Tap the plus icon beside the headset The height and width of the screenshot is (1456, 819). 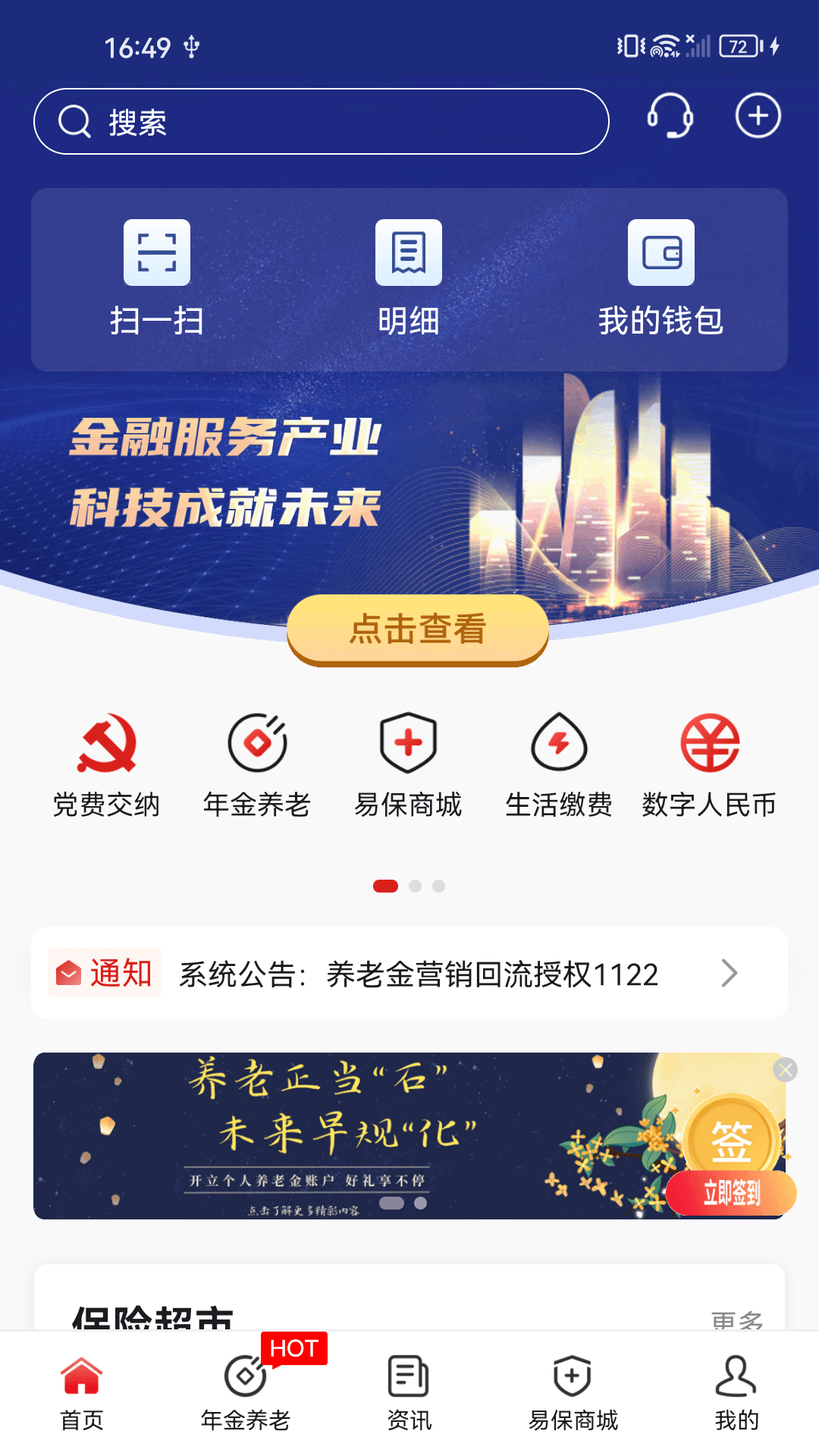pyautogui.click(x=758, y=117)
